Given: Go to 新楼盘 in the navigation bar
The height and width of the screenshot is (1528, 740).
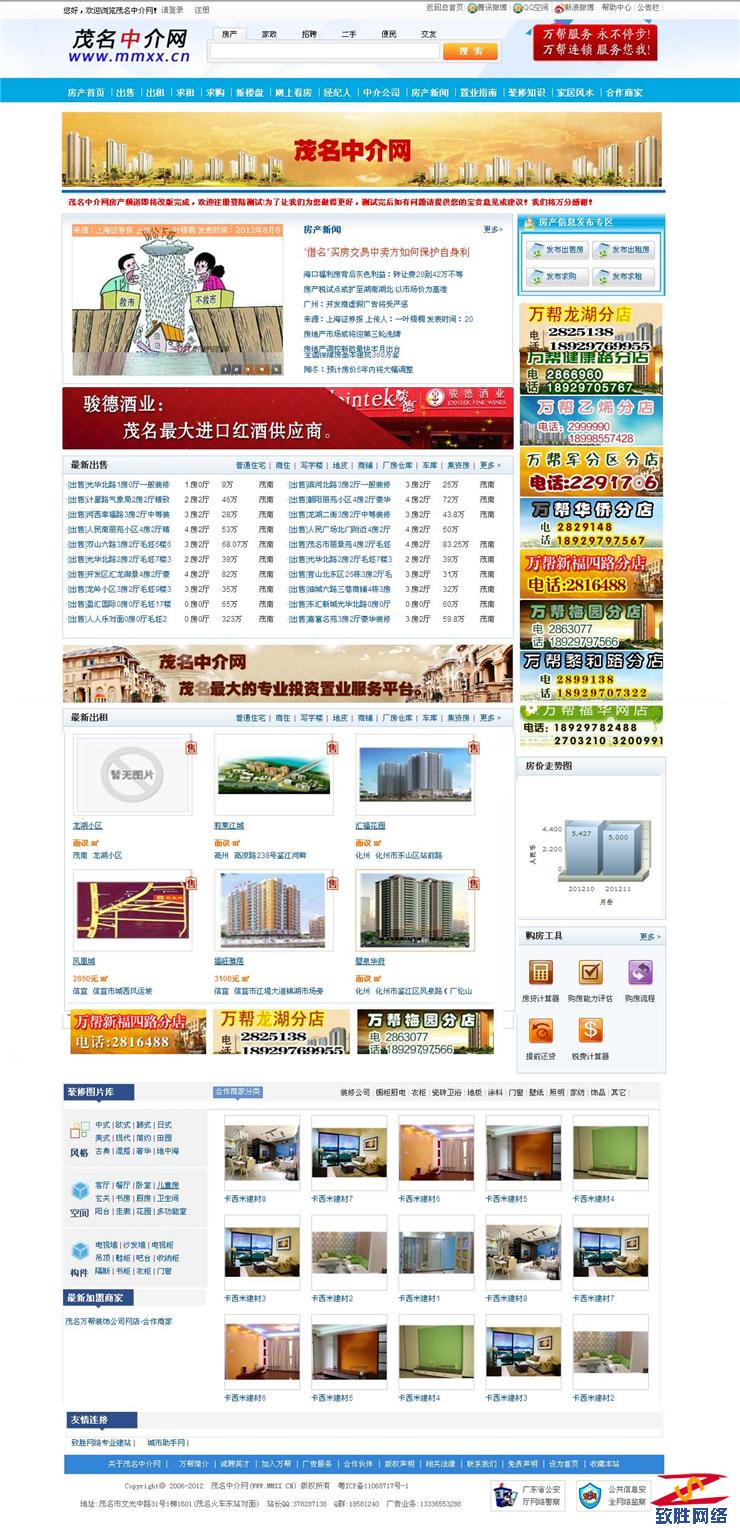Looking at the screenshot, I should click(x=249, y=93).
